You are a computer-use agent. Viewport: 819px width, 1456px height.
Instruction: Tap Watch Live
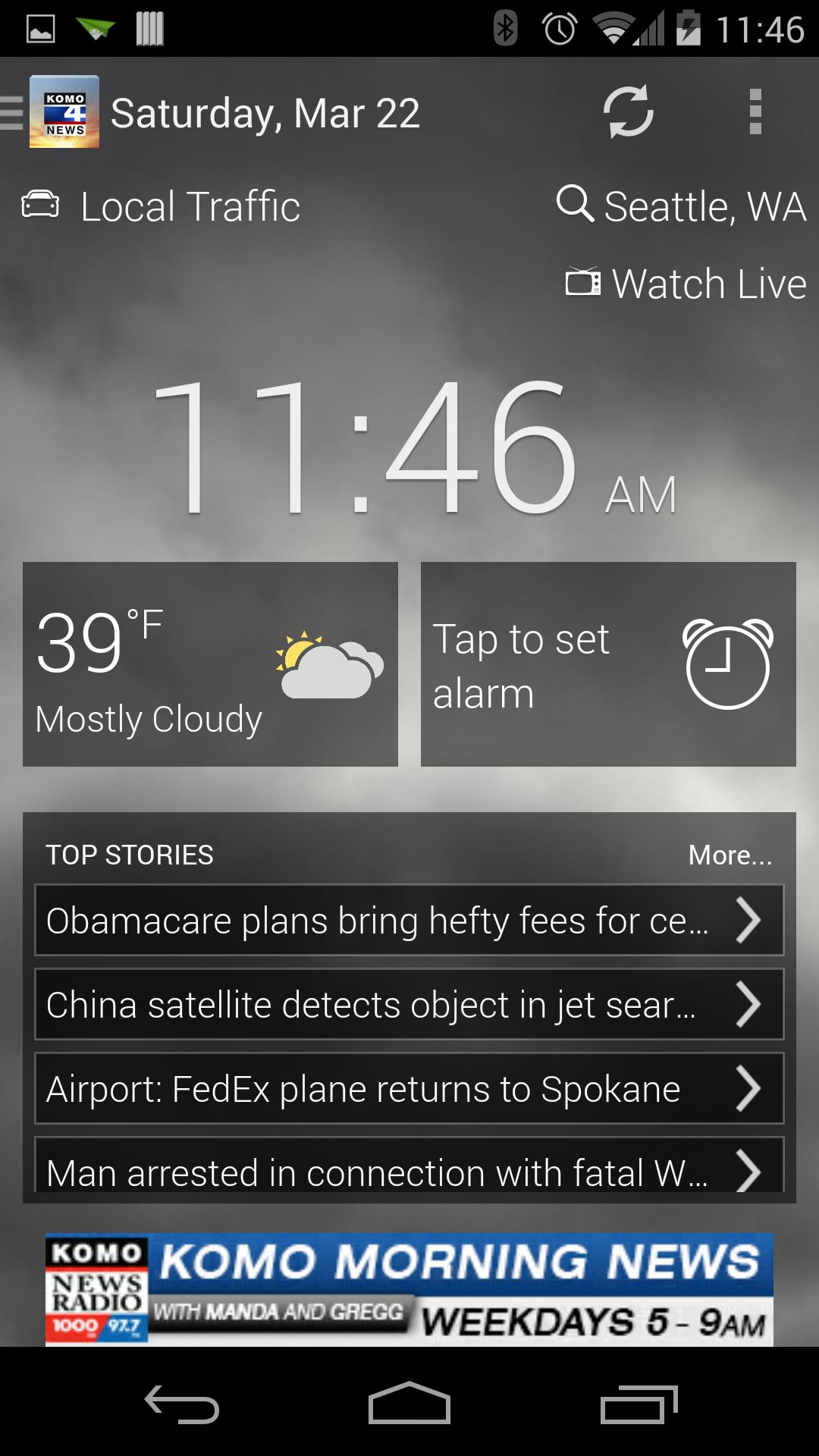point(686,284)
